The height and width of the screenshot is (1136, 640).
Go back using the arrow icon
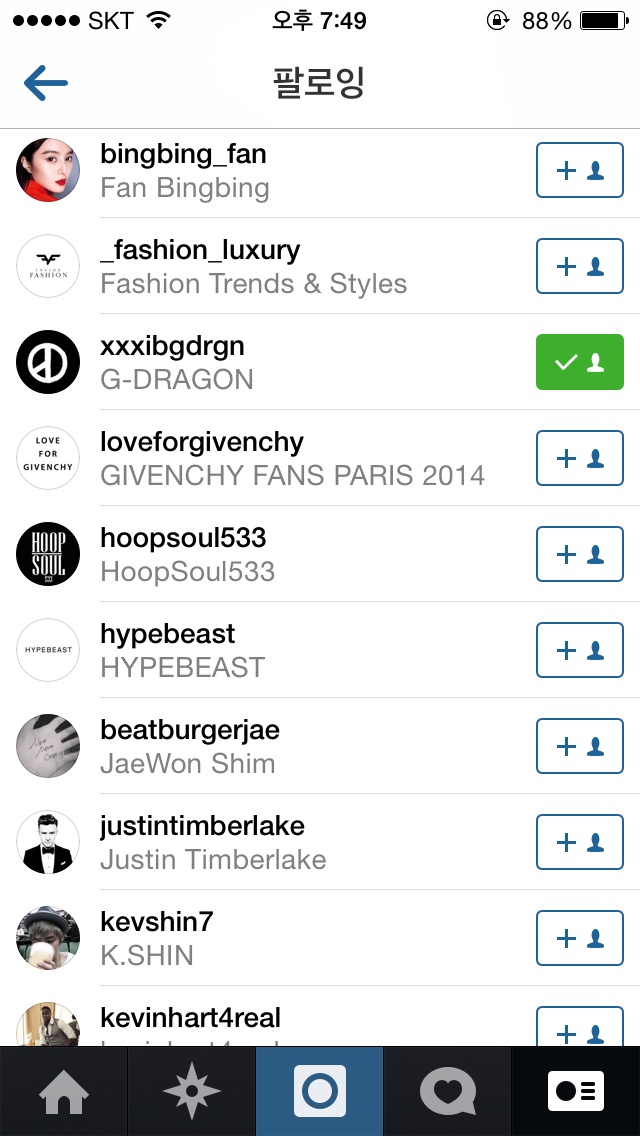(x=46, y=84)
